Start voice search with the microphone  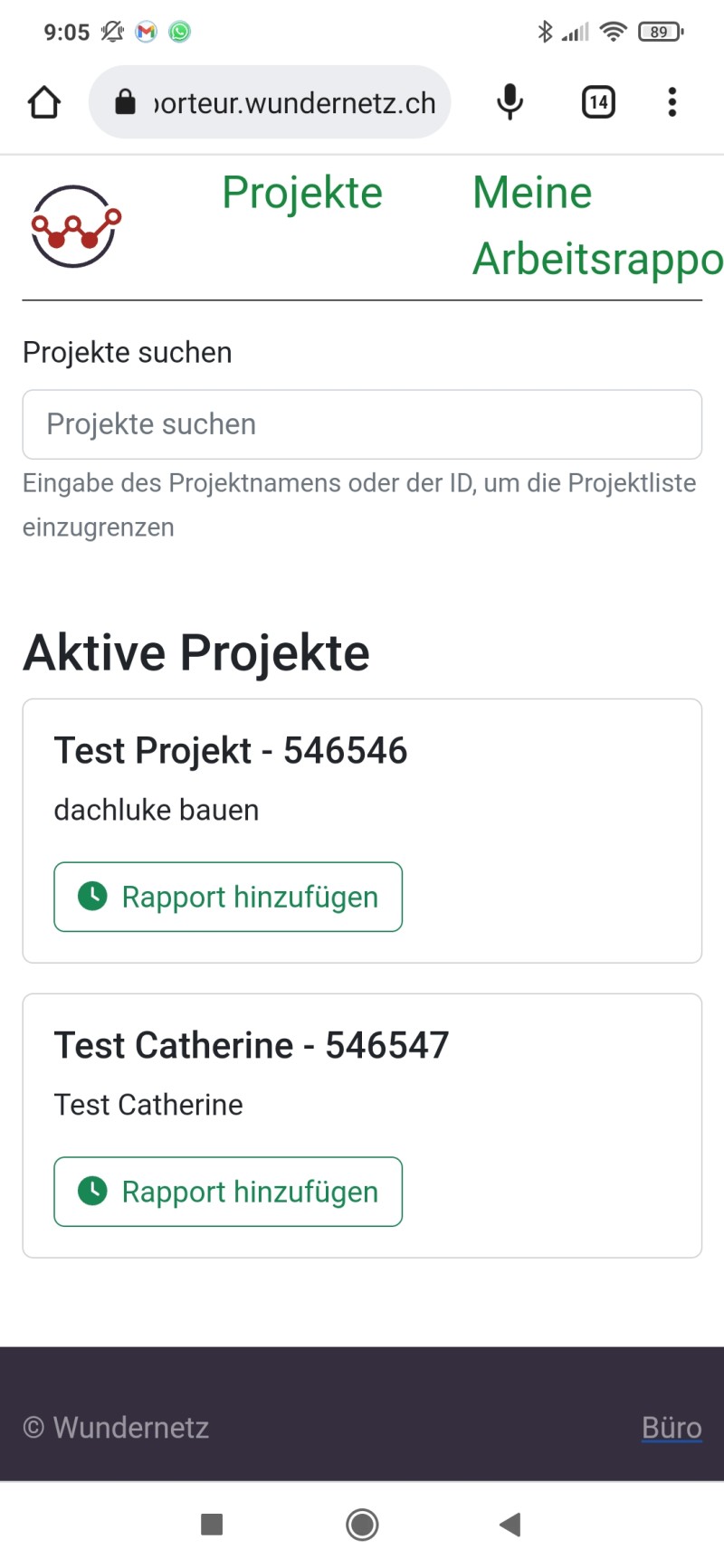click(510, 102)
